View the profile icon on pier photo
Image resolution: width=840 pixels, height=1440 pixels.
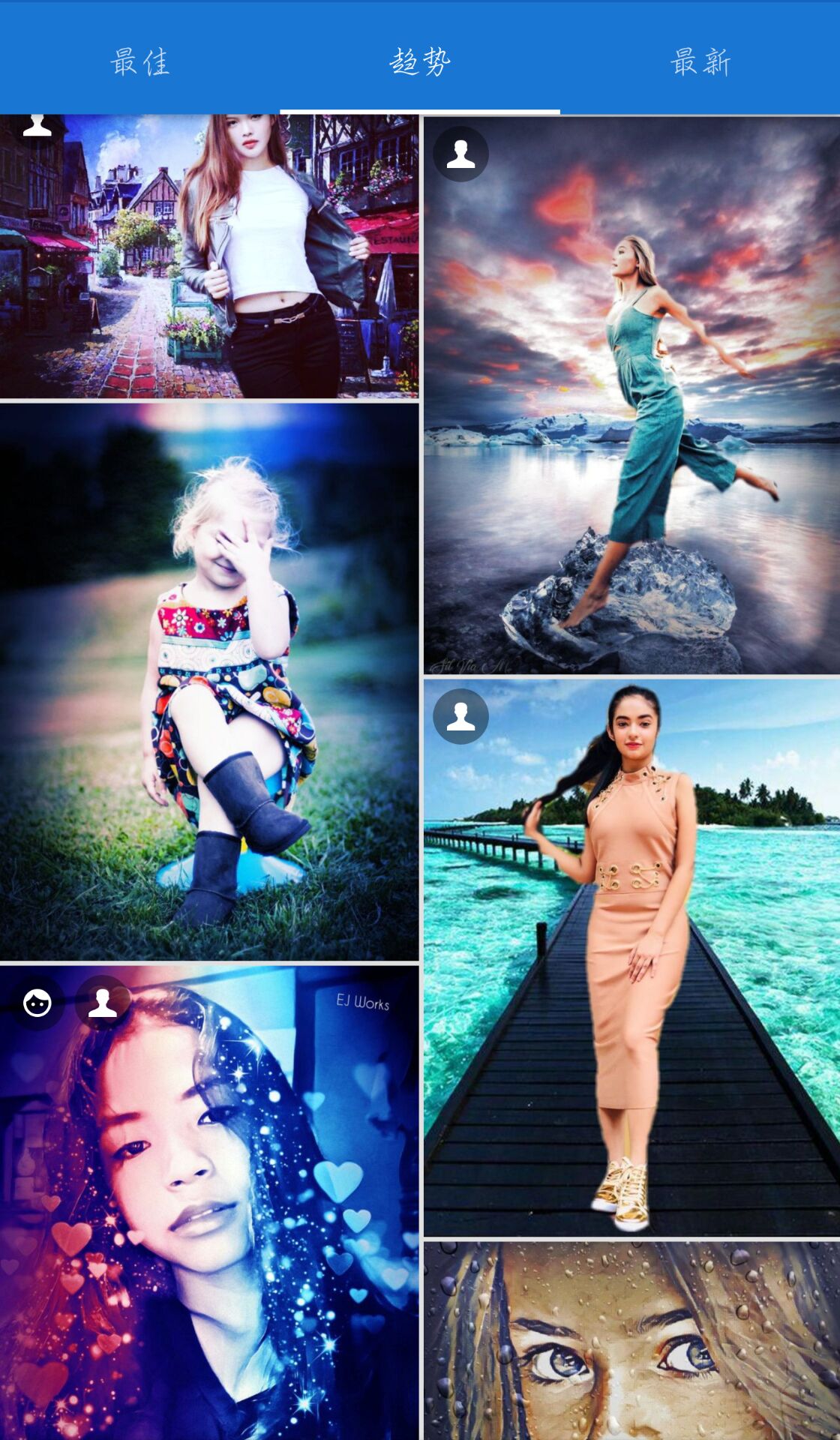pyautogui.click(x=460, y=716)
